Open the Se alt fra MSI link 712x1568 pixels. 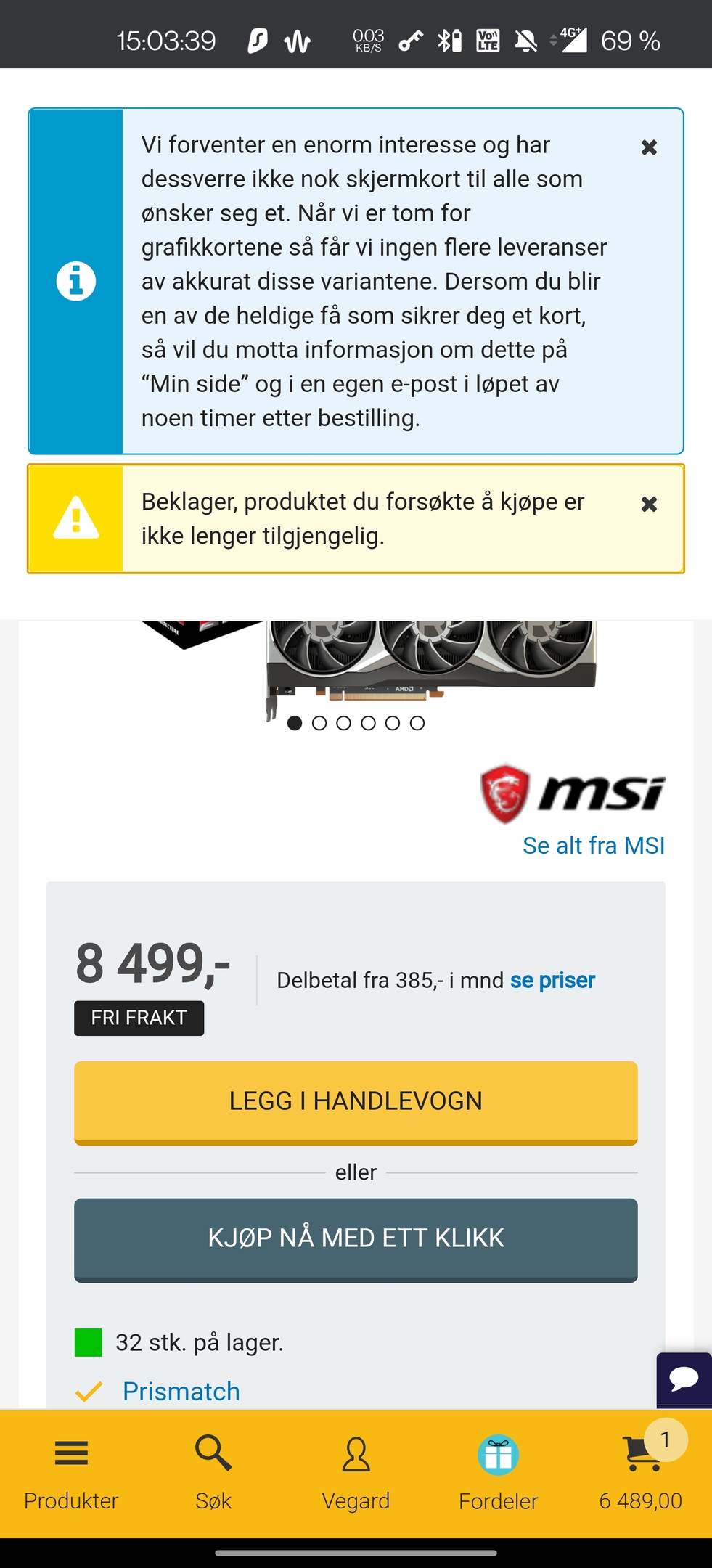[x=593, y=845]
